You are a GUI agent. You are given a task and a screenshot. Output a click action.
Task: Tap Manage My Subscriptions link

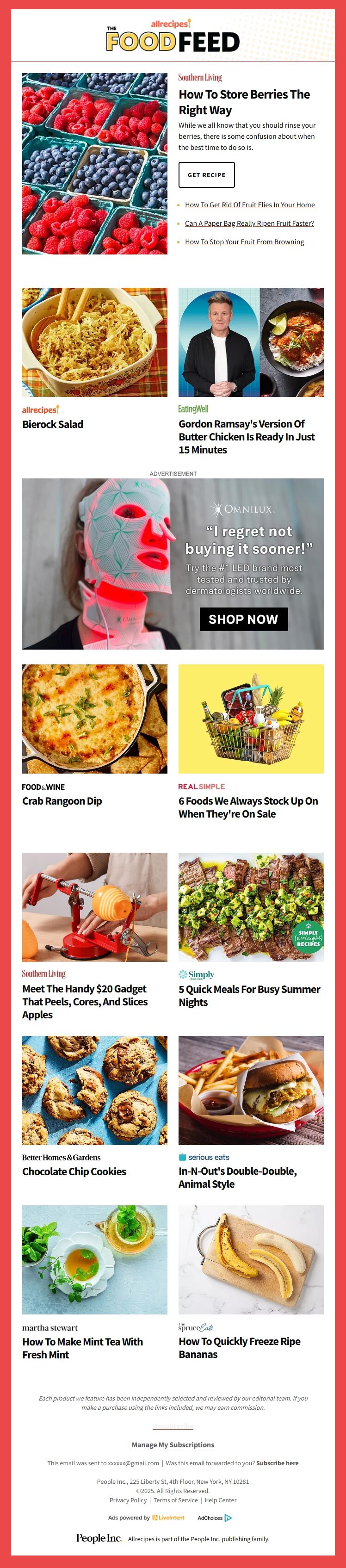point(173,1444)
